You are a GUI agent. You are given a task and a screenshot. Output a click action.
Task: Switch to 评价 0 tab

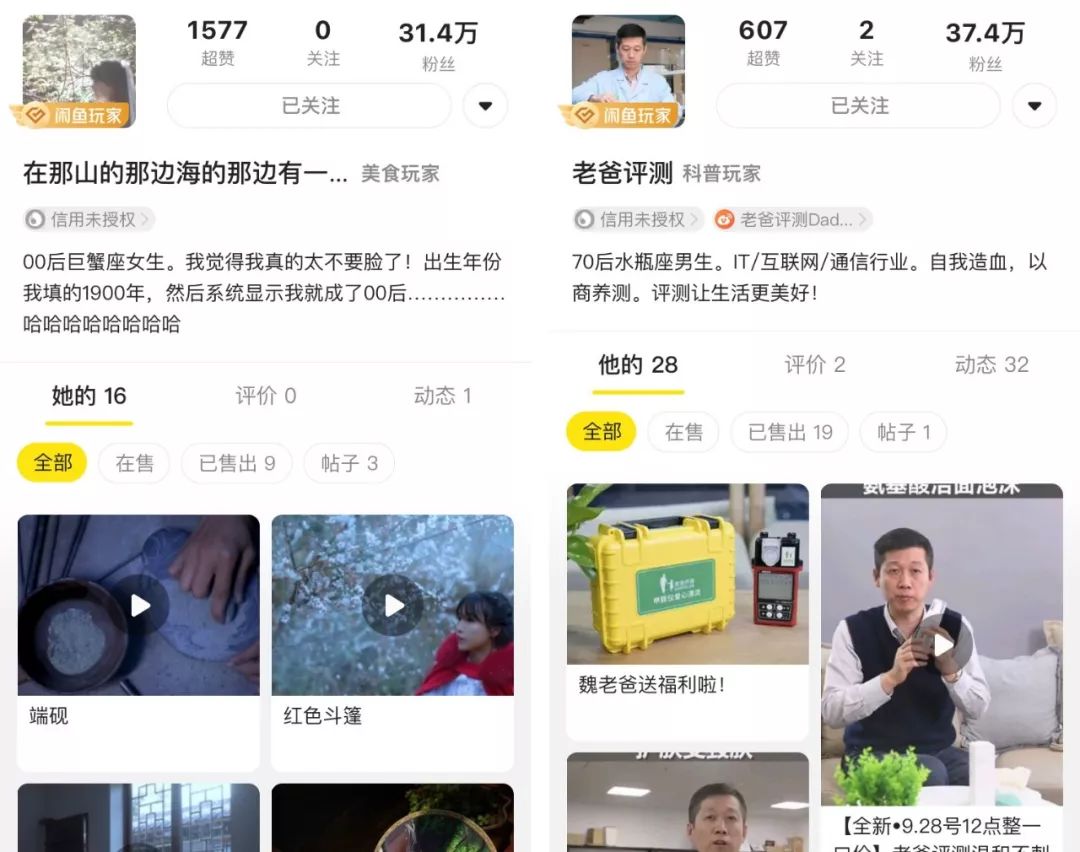coord(265,396)
